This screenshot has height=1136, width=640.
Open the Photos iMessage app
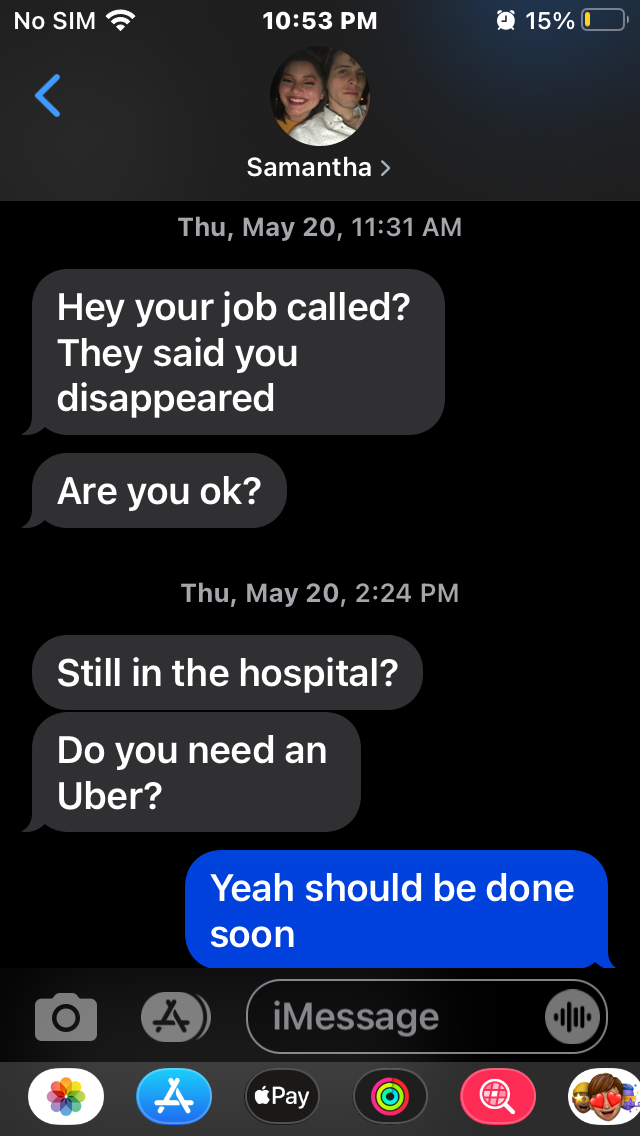point(66,1096)
